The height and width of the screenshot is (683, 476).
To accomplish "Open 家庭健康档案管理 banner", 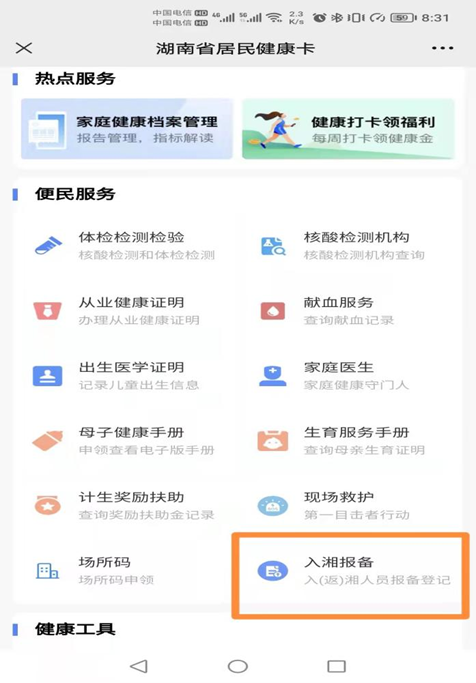I will 127,129.
